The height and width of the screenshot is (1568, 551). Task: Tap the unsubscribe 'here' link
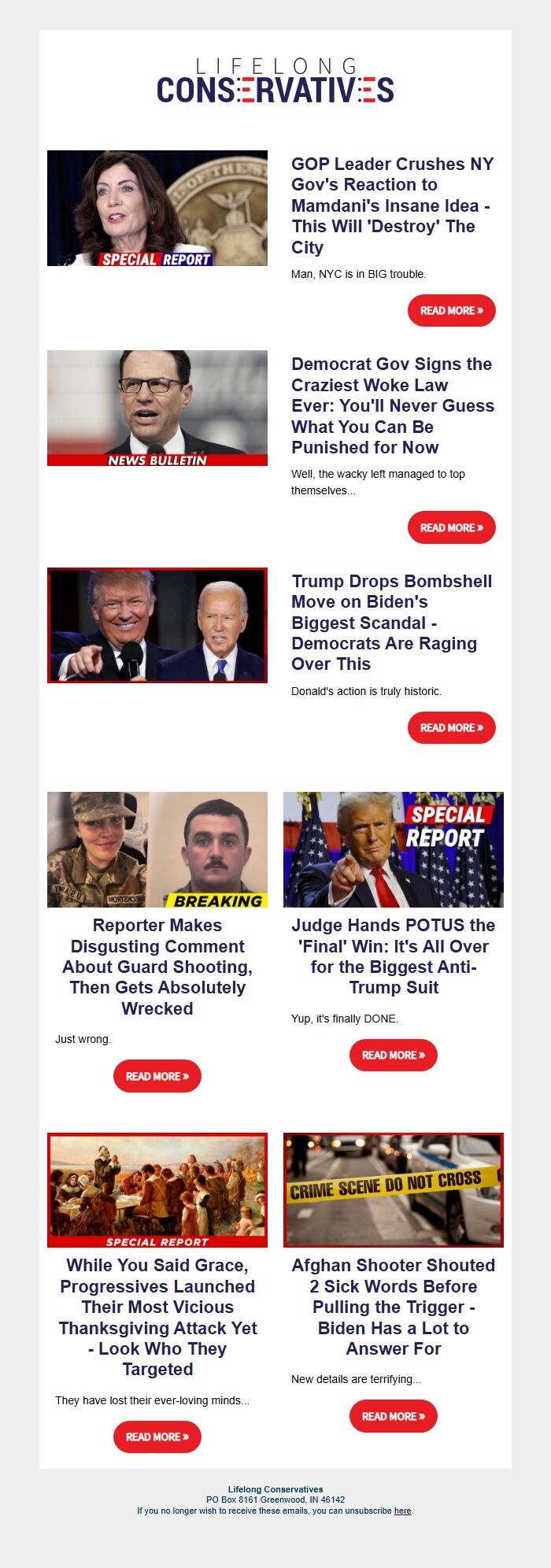(x=402, y=1511)
